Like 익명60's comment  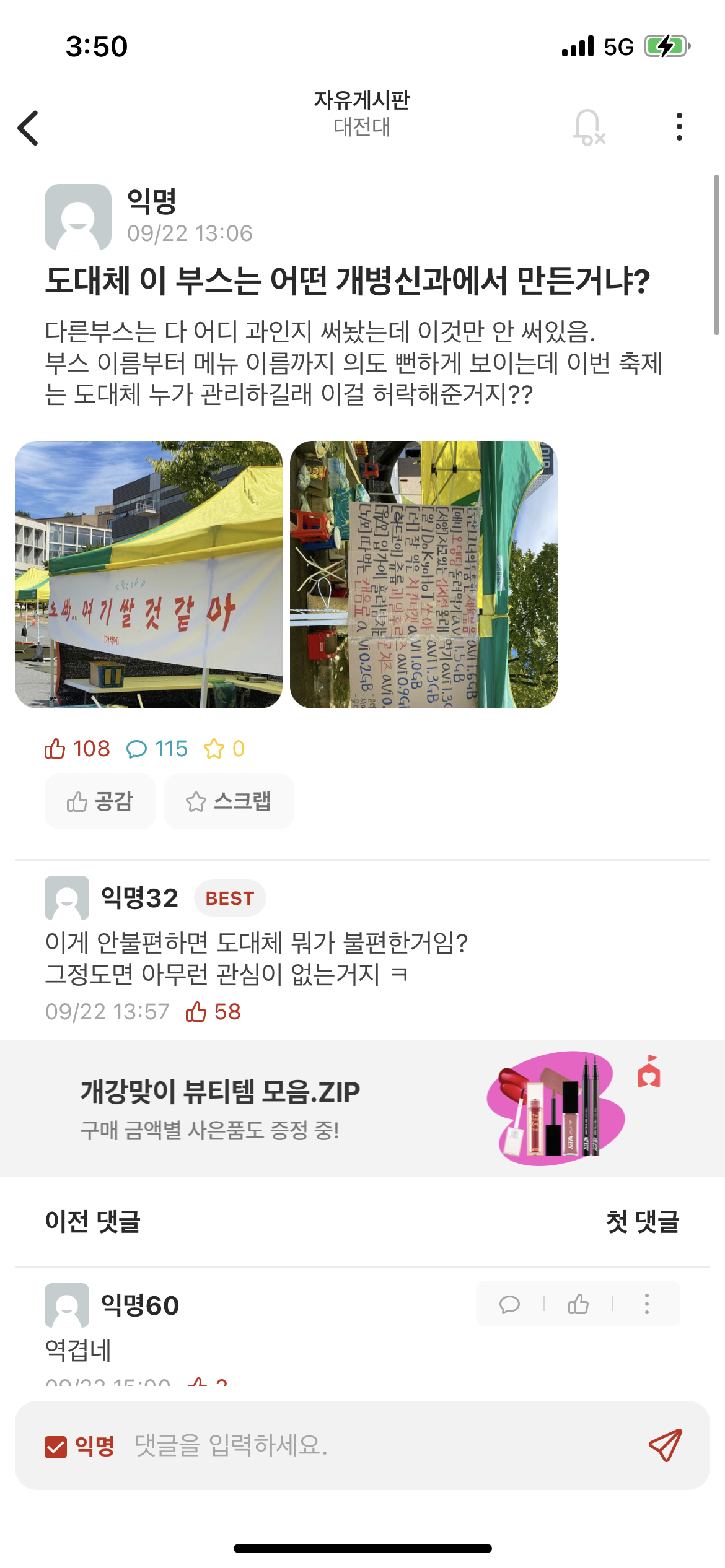pyautogui.click(x=578, y=1304)
